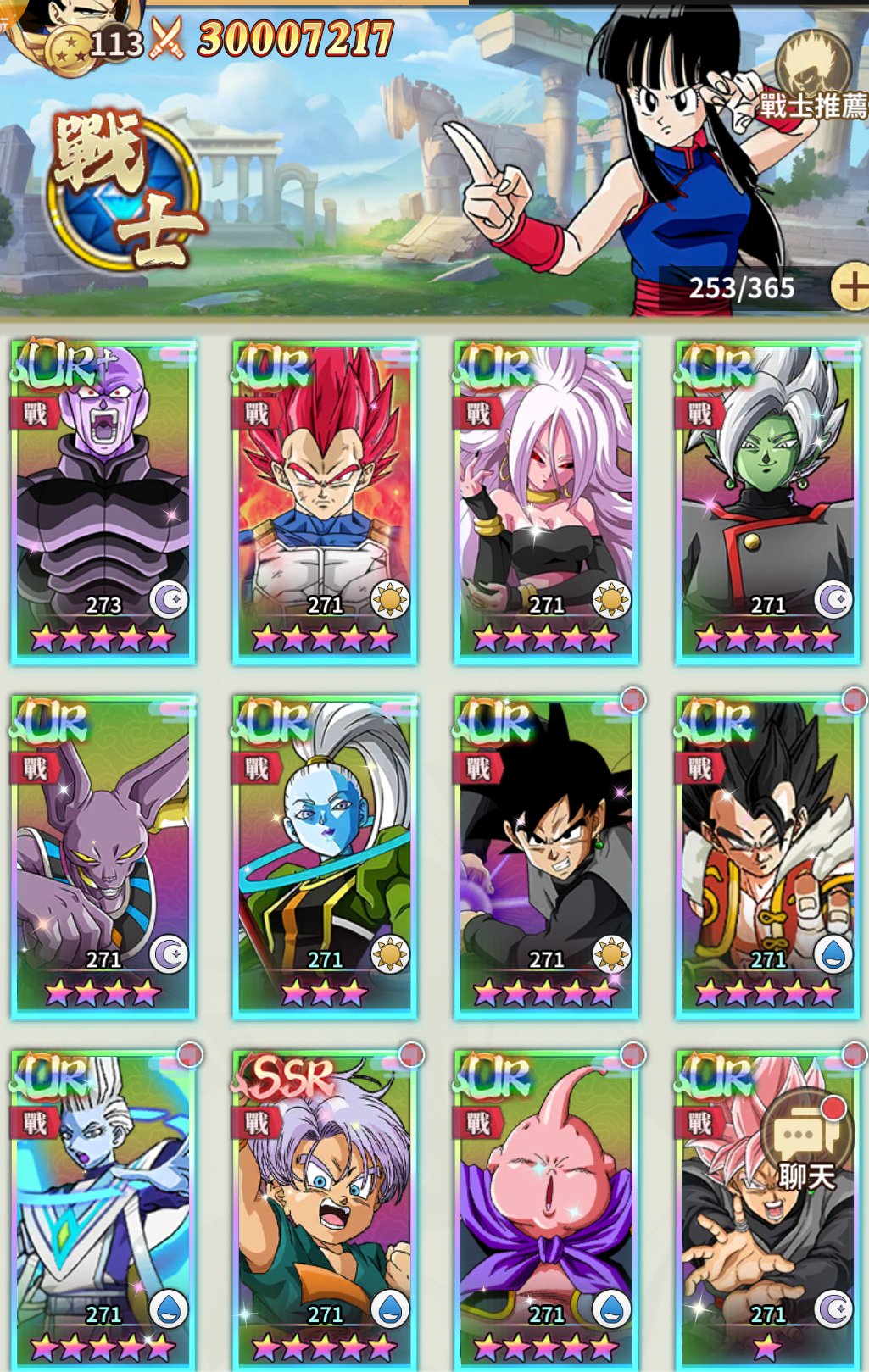
Task: Open the Goku Black UR card
Action: (x=546, y=856)
